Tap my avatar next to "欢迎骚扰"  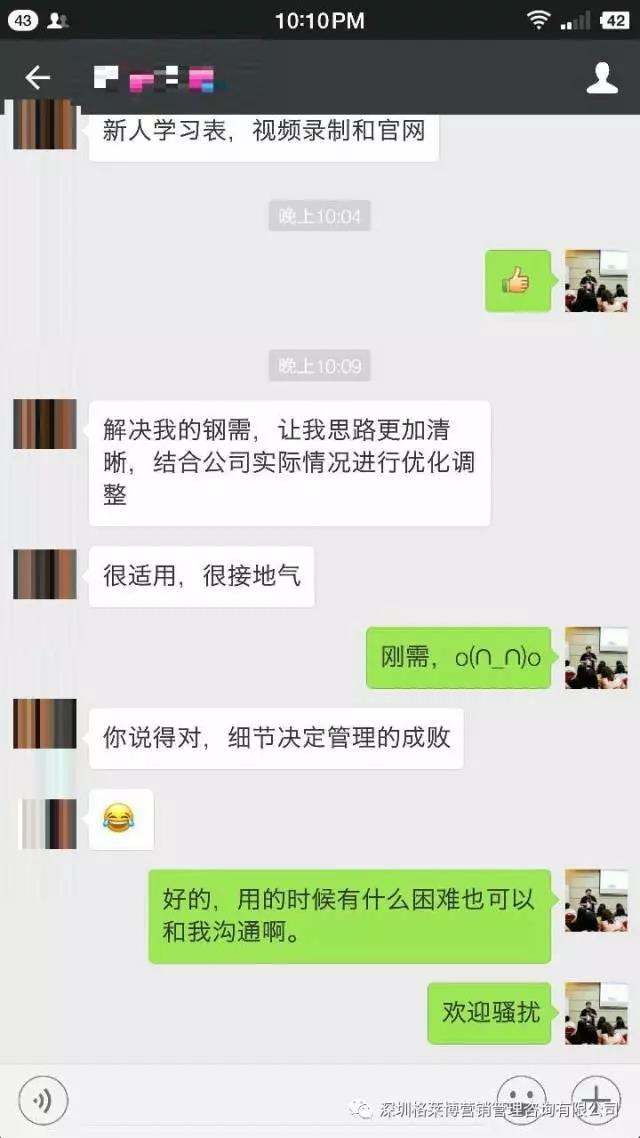pos(596,1013)
